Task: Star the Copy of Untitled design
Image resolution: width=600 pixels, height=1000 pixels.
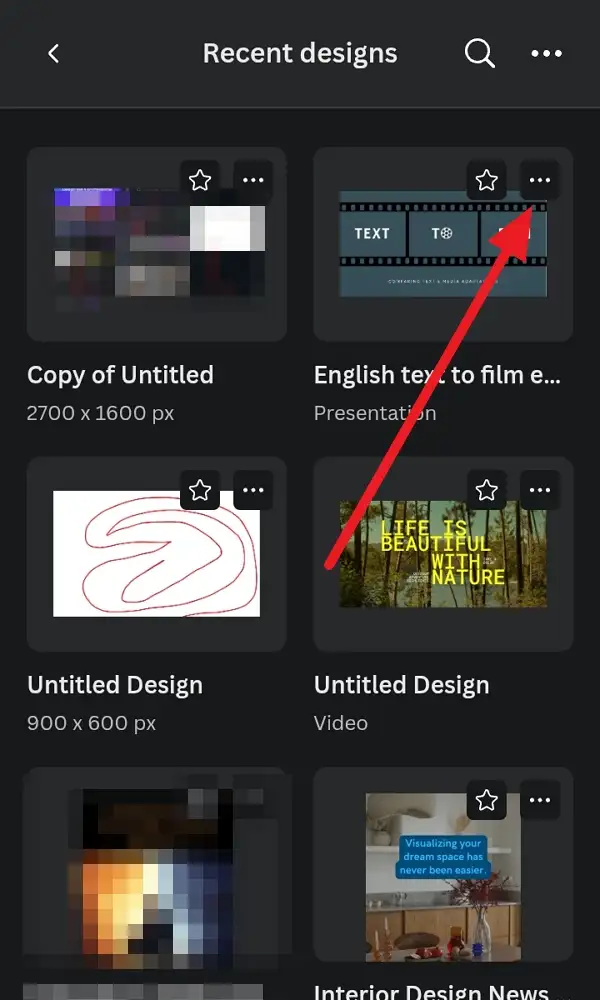Action: [200, 180]
